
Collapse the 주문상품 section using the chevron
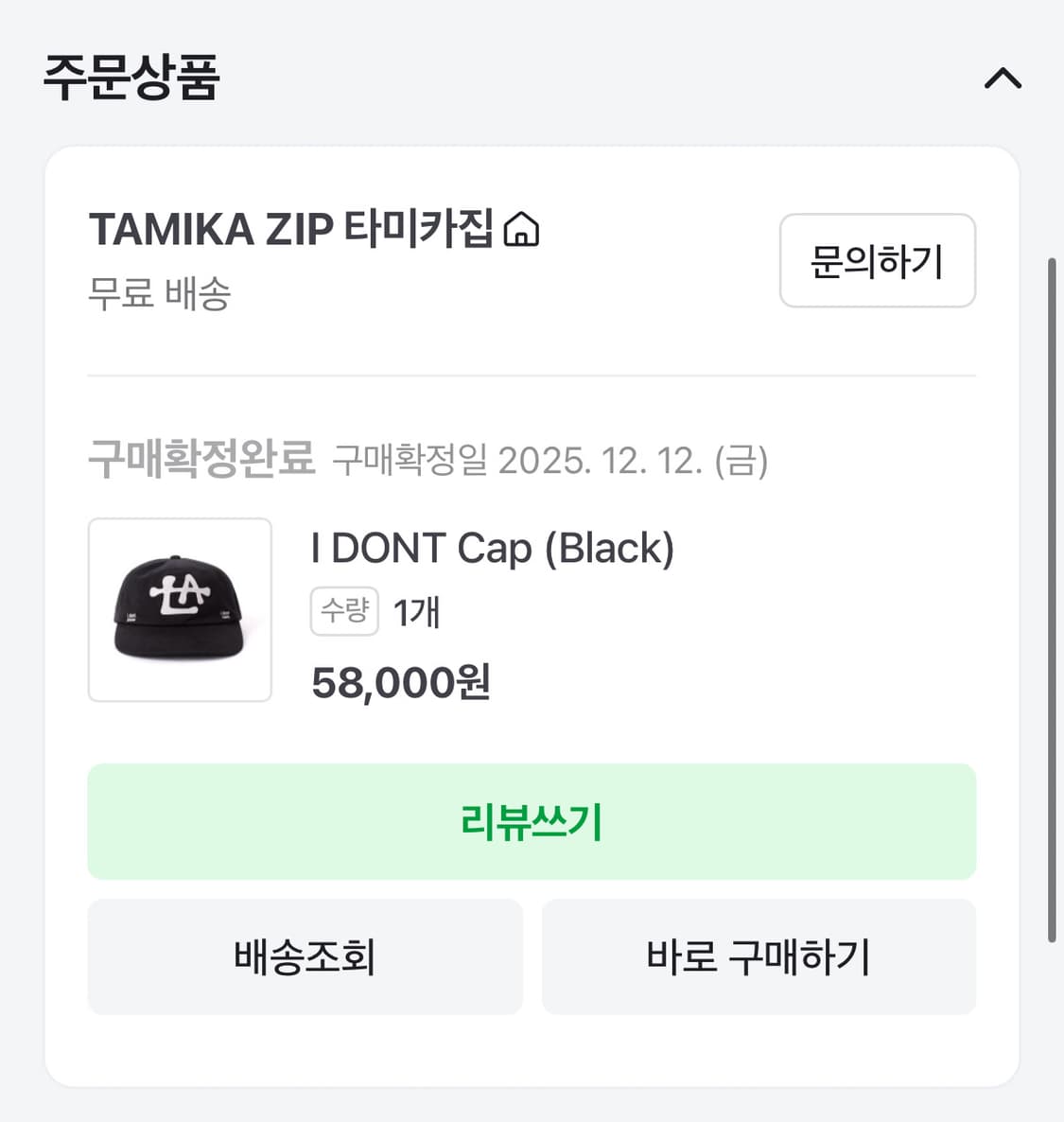pos(1003,79)
